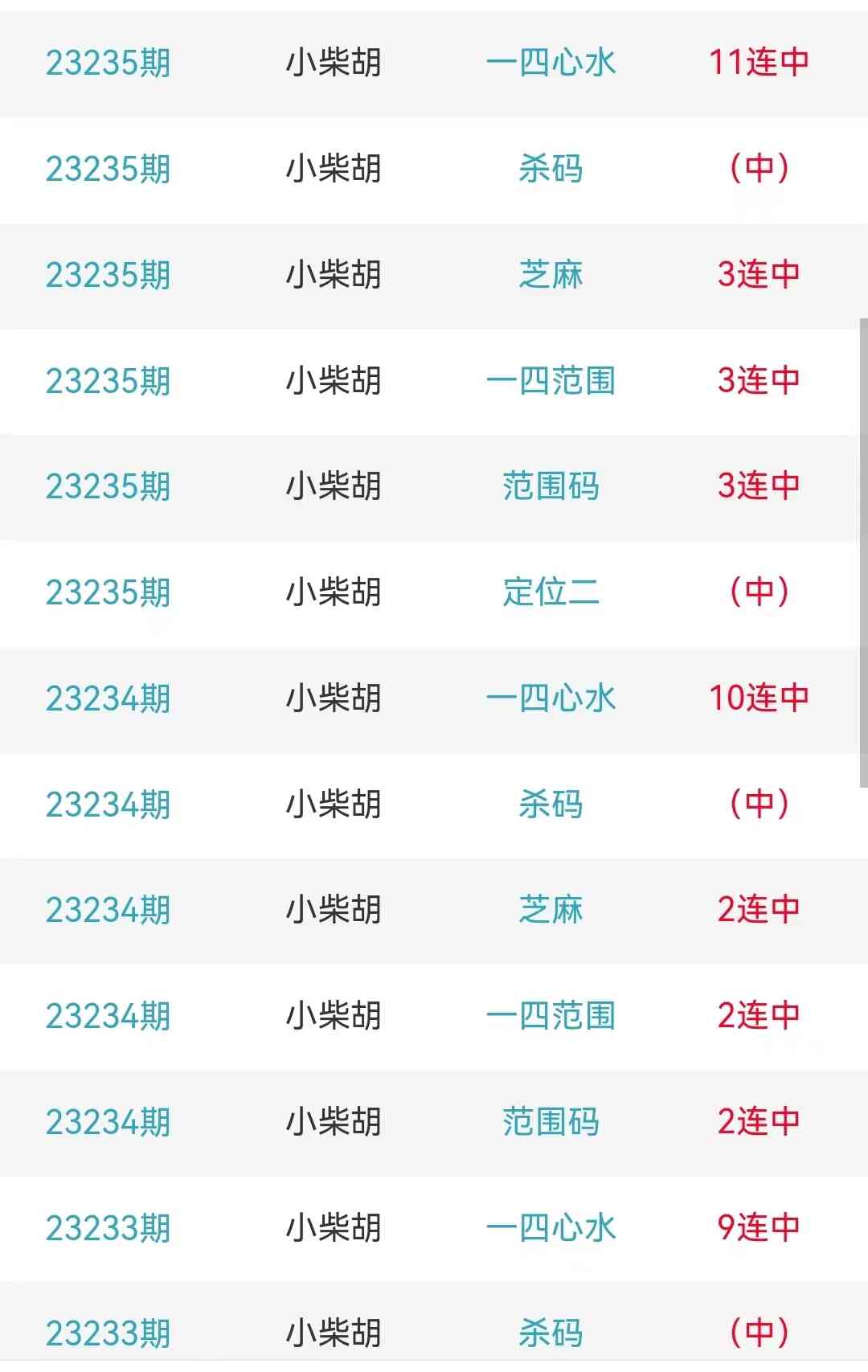Select the 23235期 芝麻 row
This screenshot has width=868, height=1372.
click(x=551, y=275)
